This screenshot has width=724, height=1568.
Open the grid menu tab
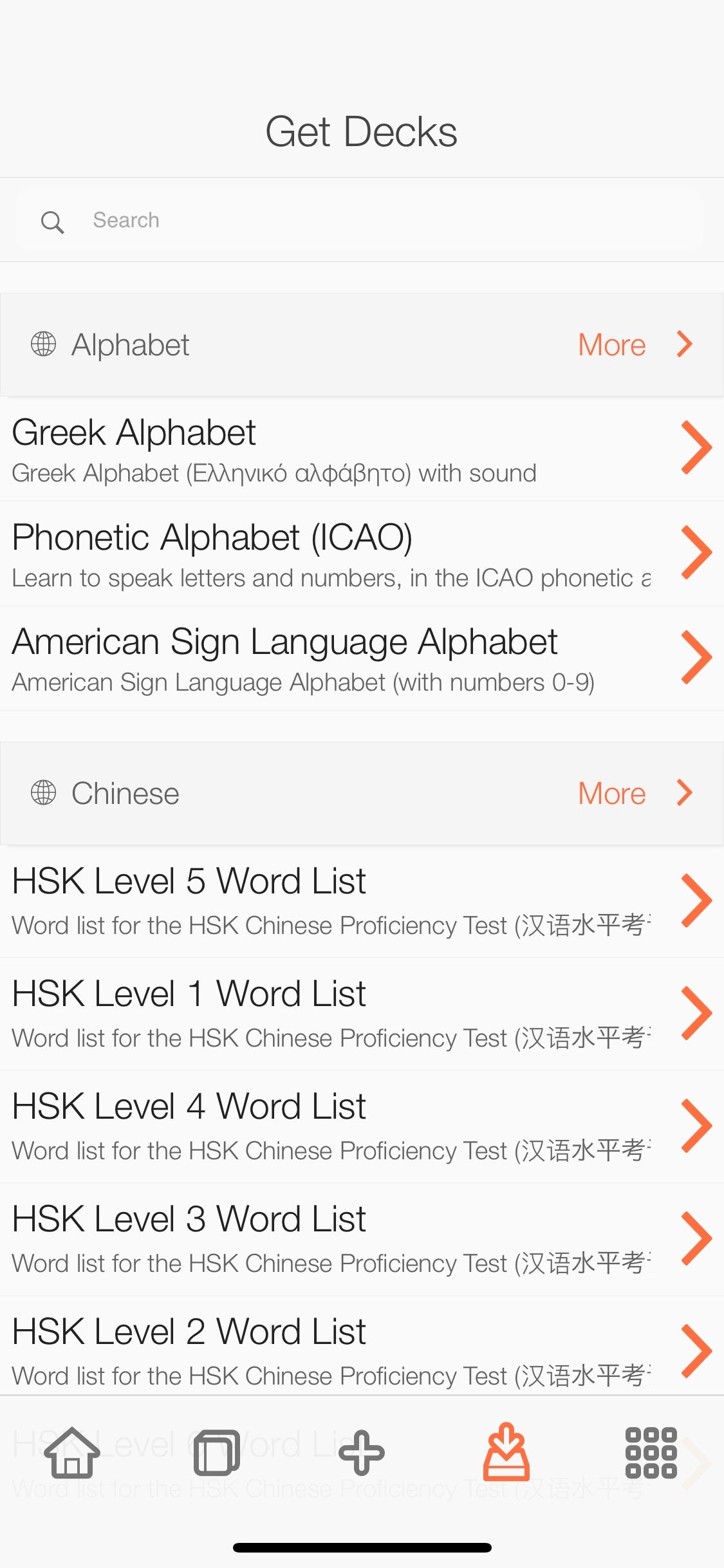click(x=651, y=1453)
